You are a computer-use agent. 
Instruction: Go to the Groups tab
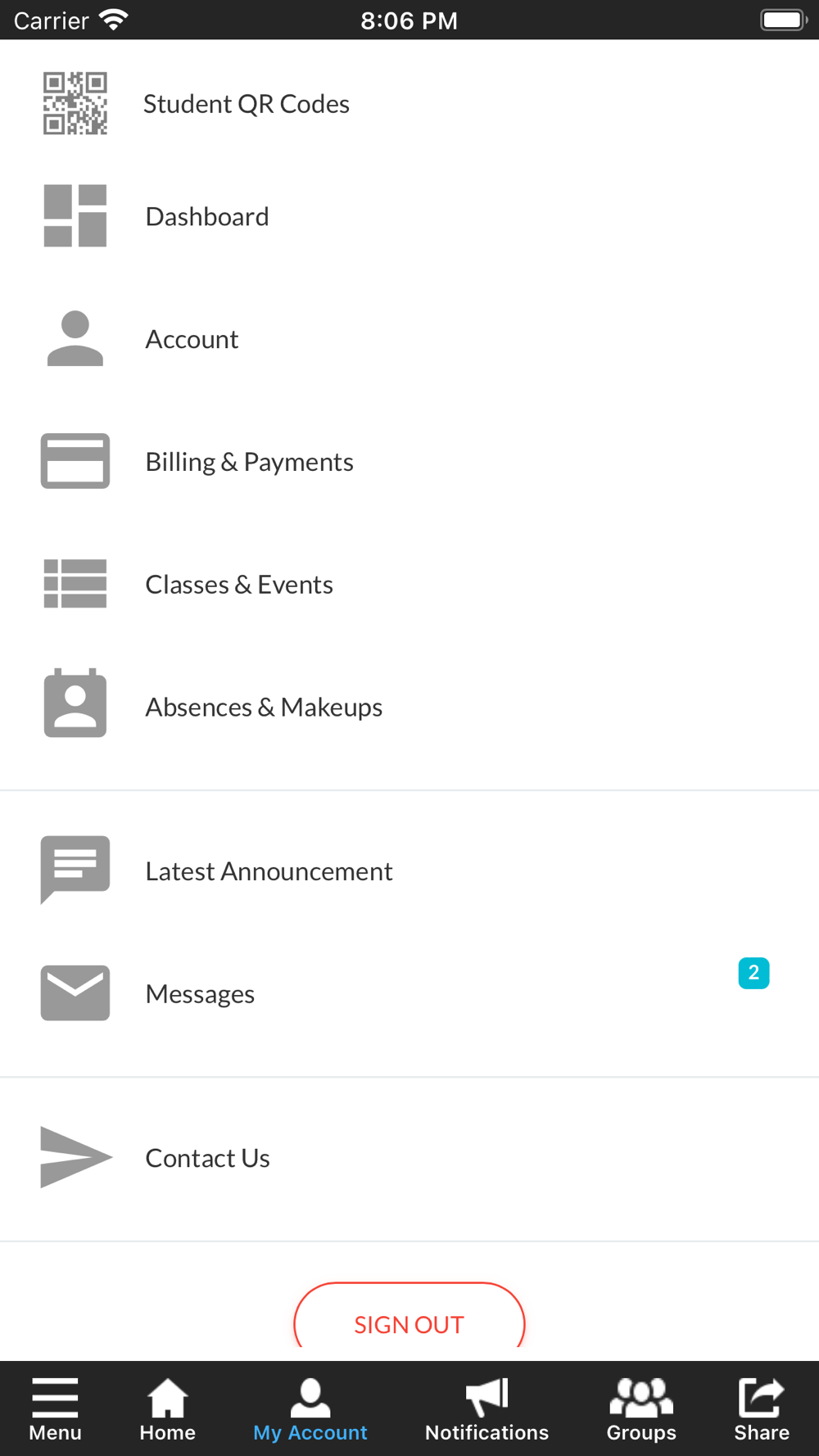point(641,1409)
